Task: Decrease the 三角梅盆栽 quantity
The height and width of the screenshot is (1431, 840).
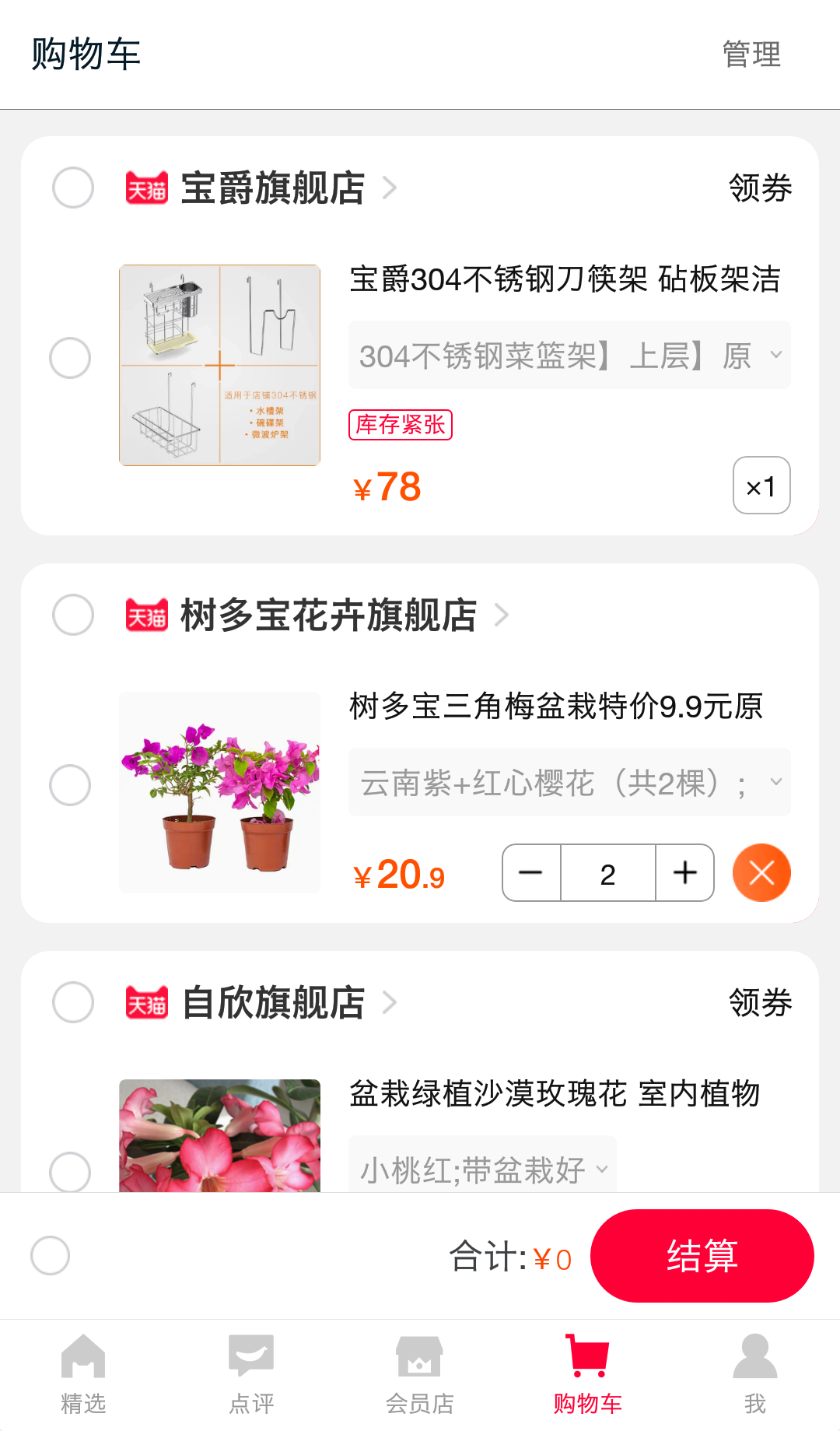Action: tap(531, 873)
